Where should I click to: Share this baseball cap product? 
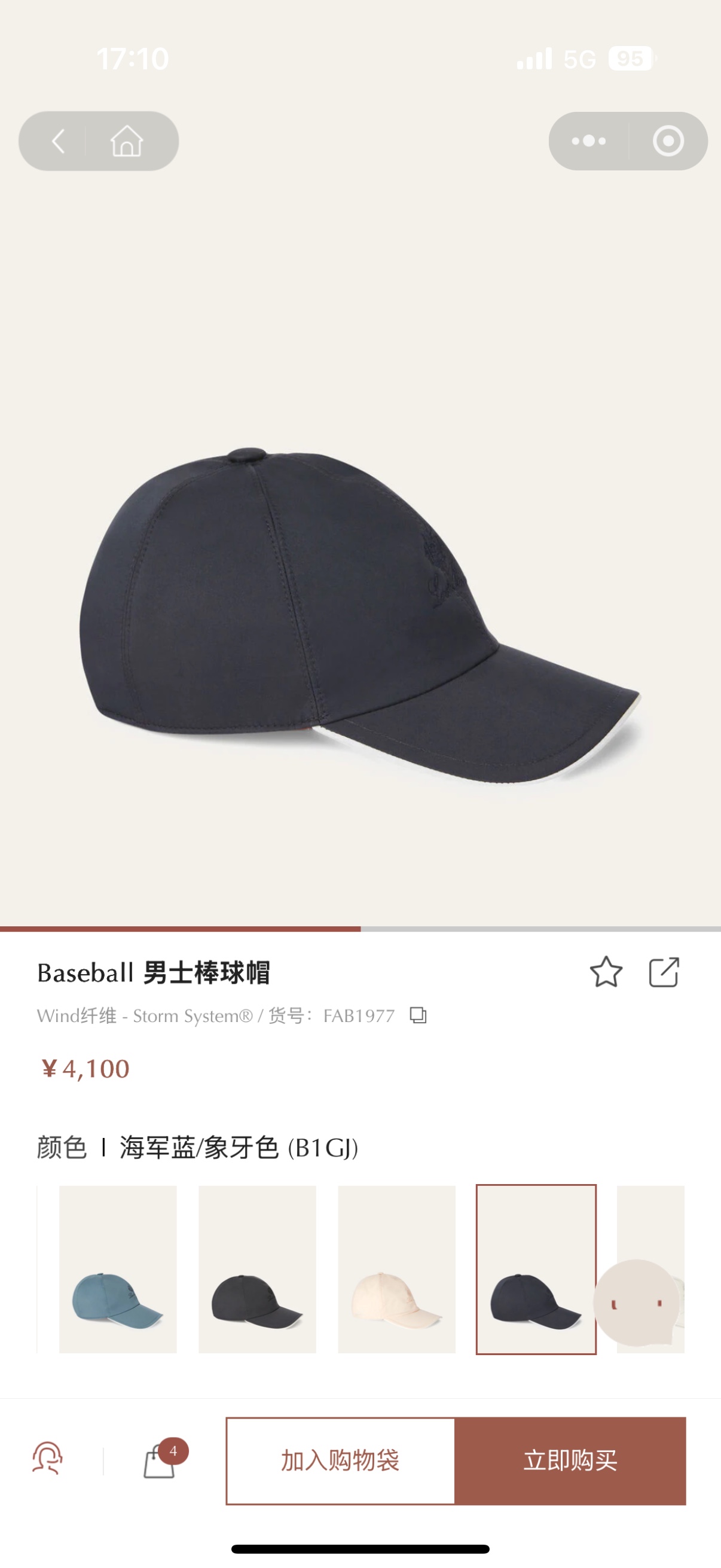(663, 972)
